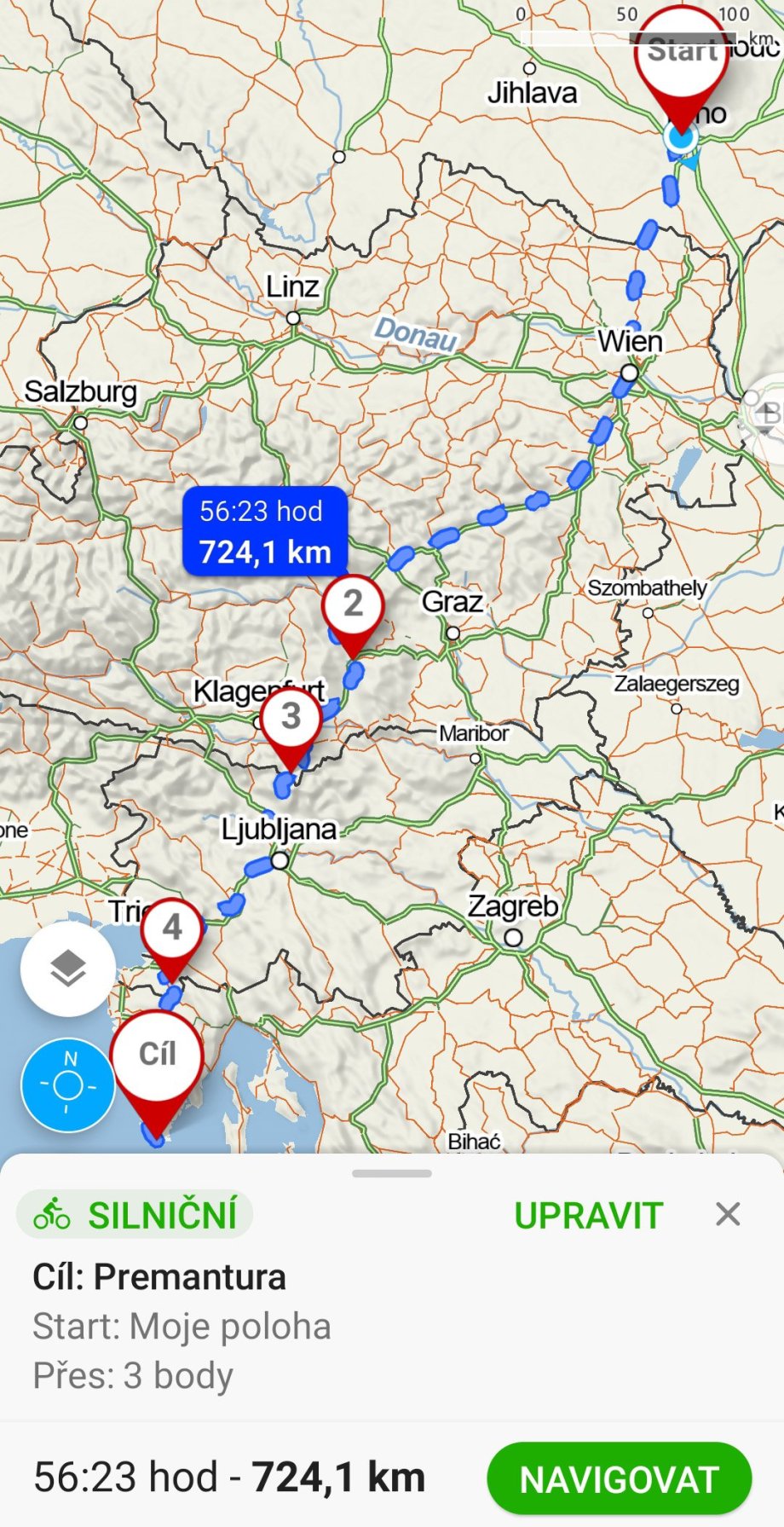
Task: Select waypoint 4 marker near Trieste
Action: pos(172,928)
